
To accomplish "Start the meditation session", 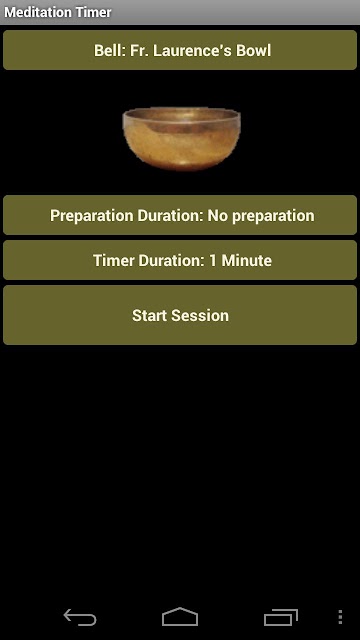I will [x=180, y=315].
